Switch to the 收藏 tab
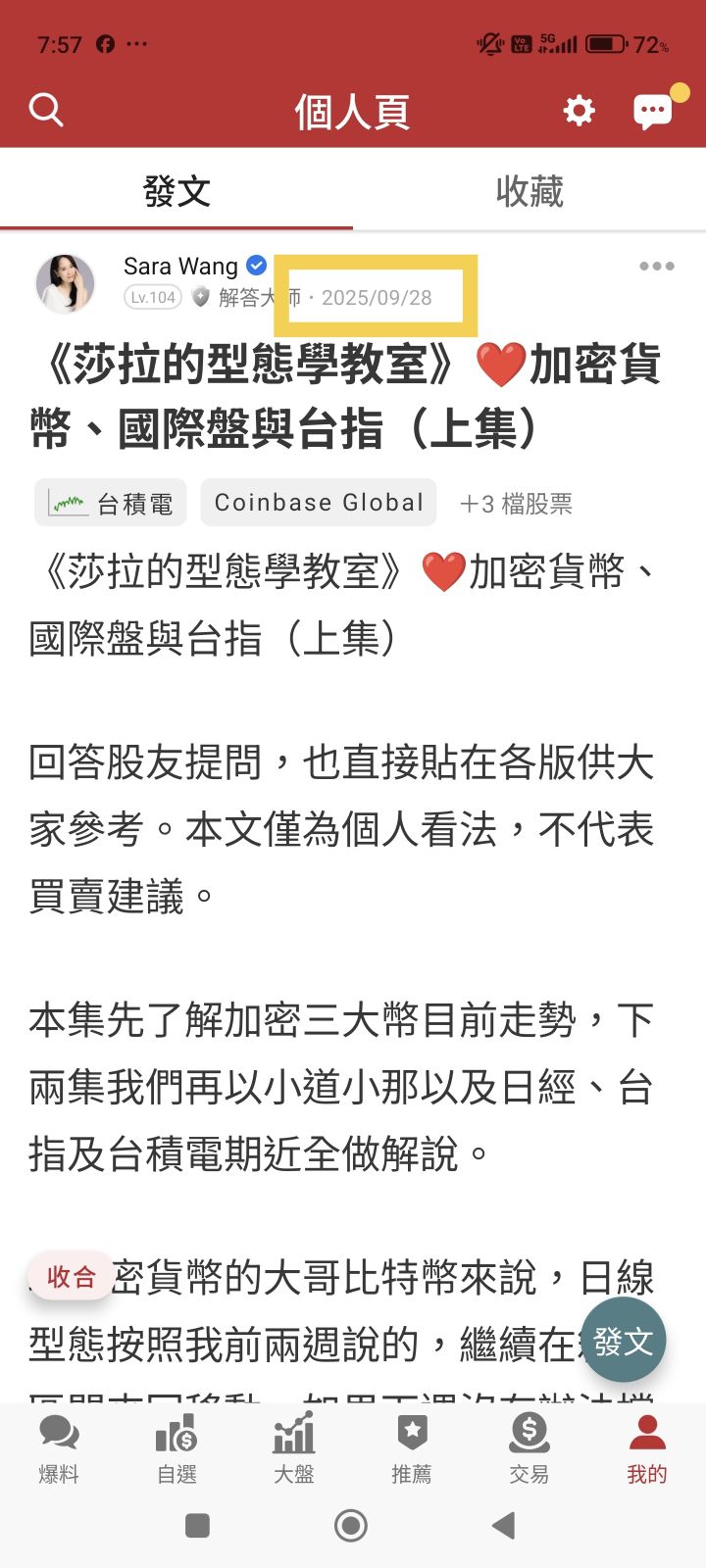Image resolution: width=706 pixels, height=1568 pixels. point(529,191)
